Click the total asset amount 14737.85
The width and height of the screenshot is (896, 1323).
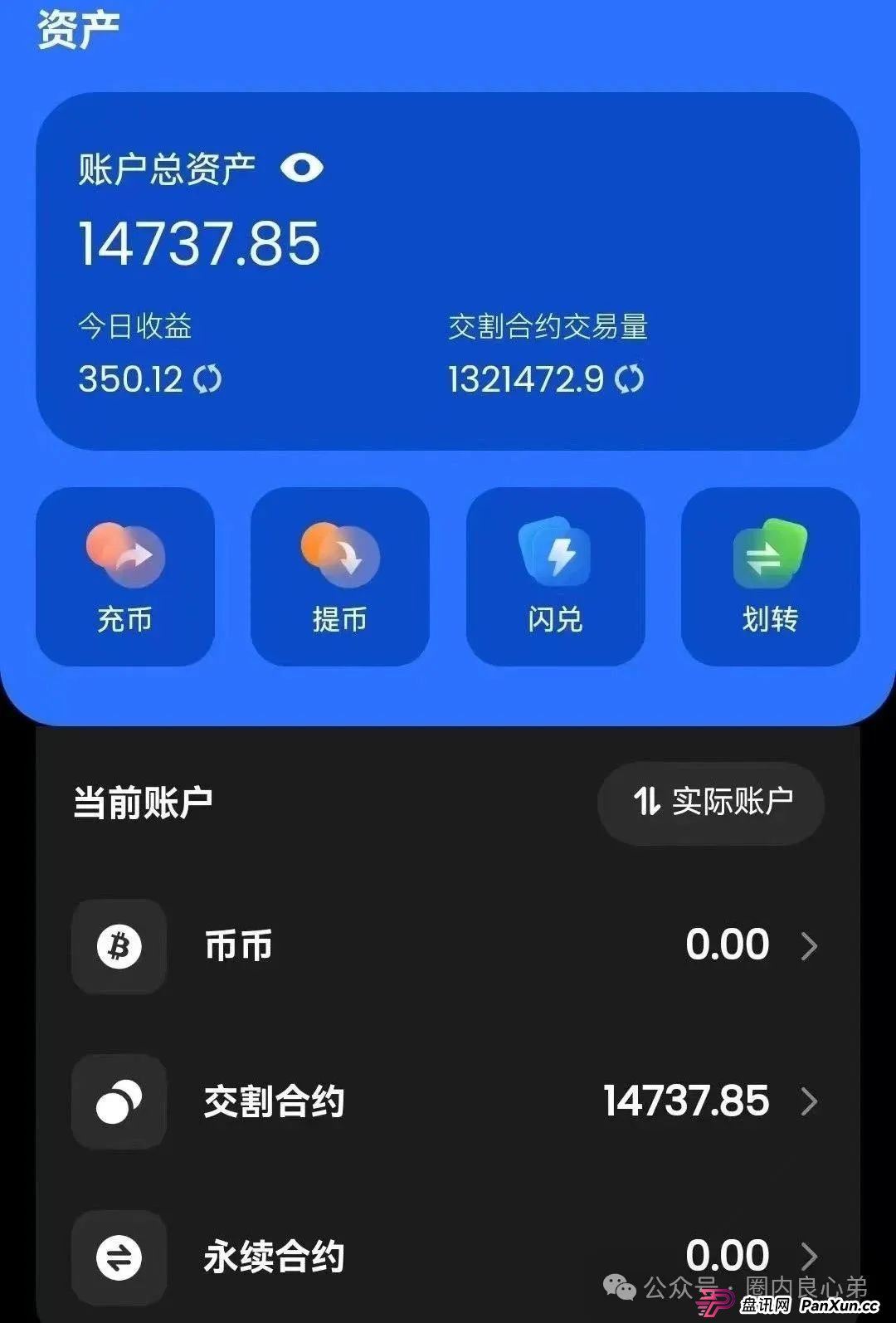point(197,242)
